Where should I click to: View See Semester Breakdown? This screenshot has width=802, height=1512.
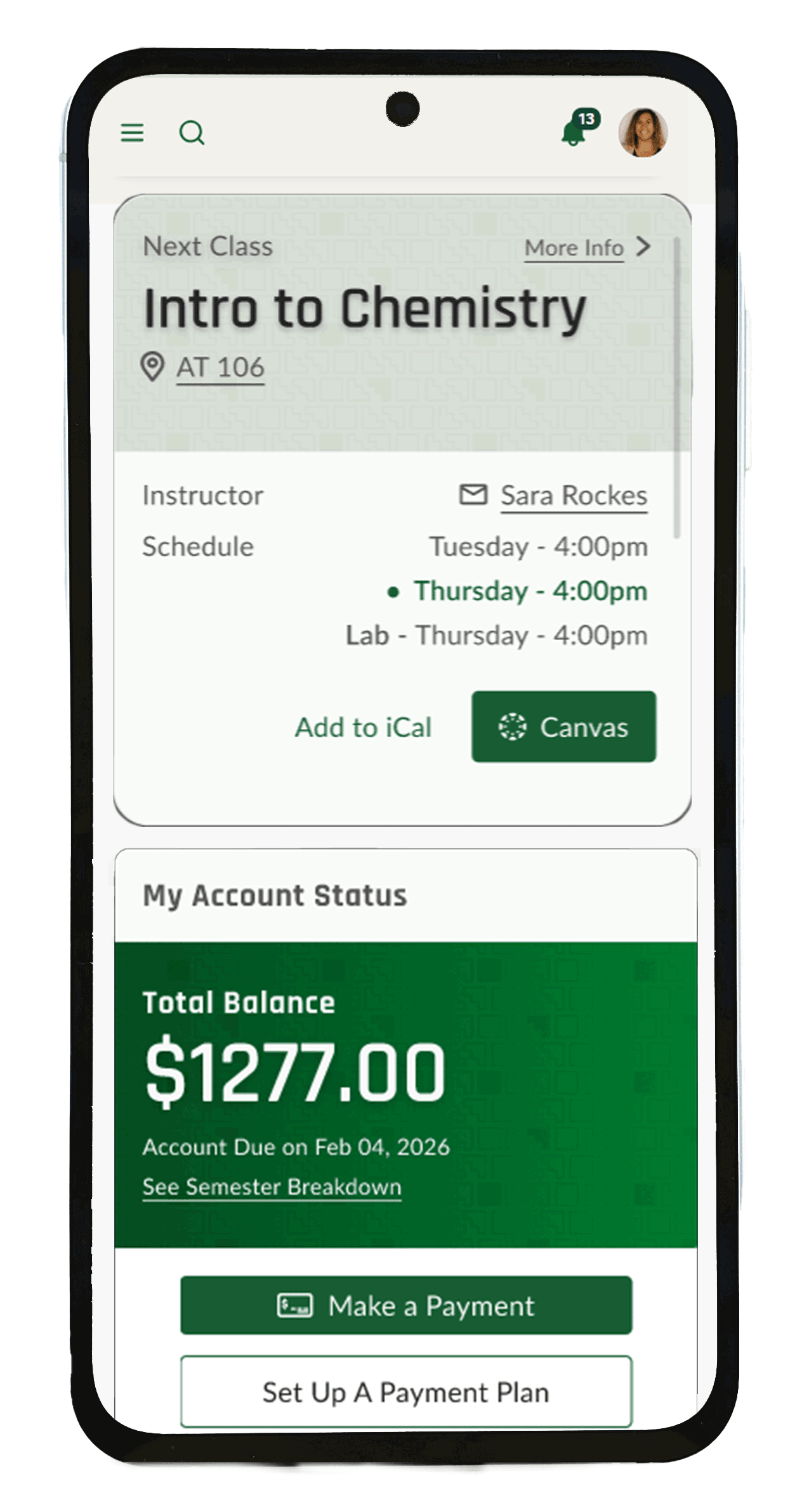click(x=272, y=1187)
